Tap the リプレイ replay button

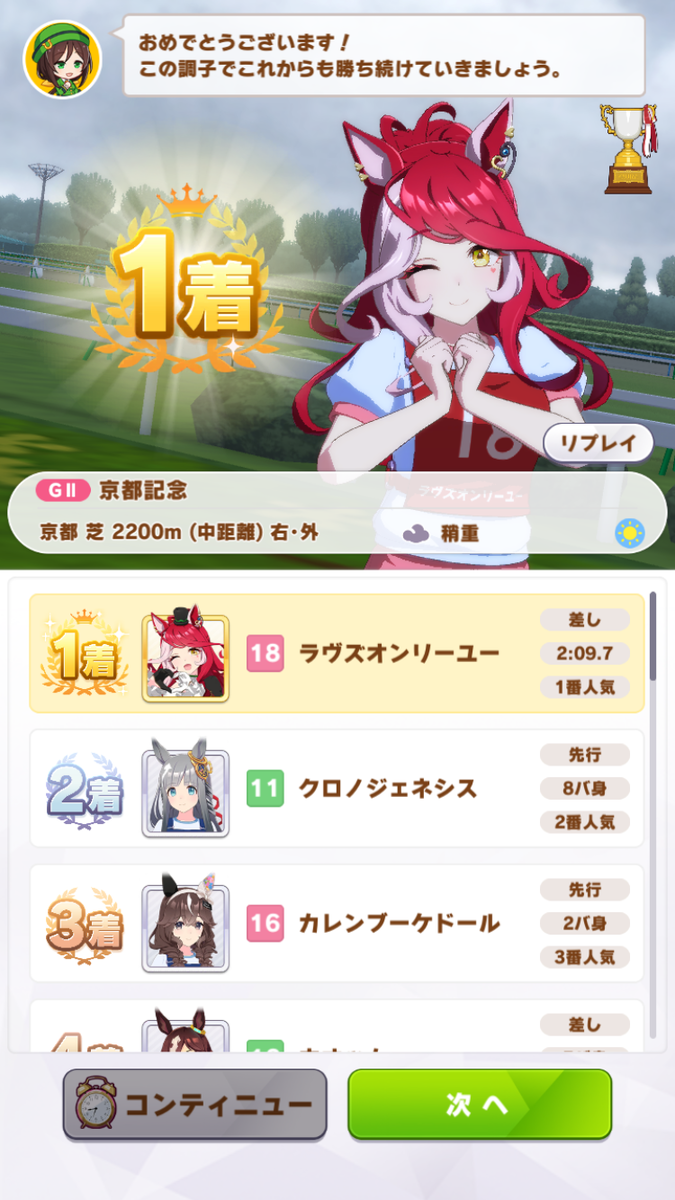pyautogui.click(x=598, y=443)
